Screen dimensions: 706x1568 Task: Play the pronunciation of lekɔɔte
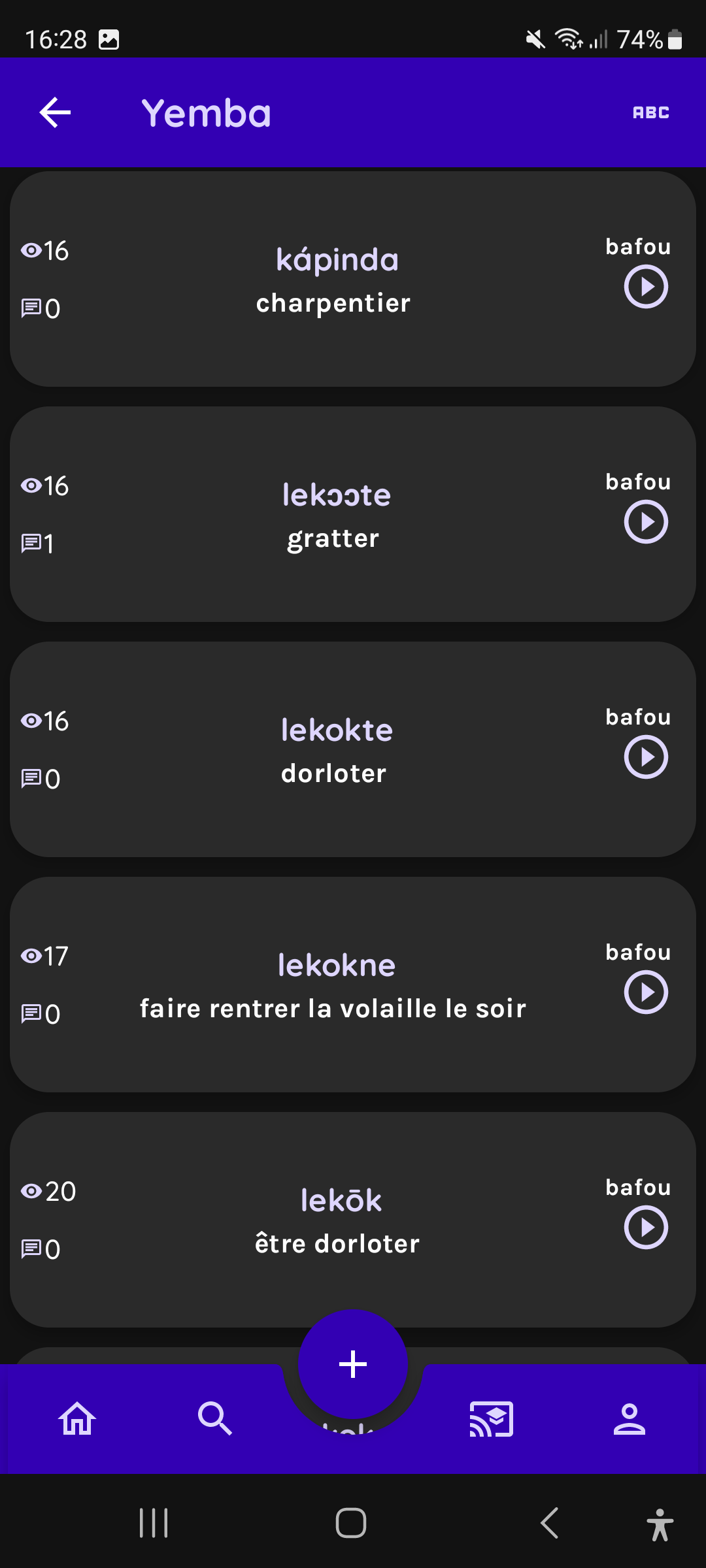pyautogui.click(x=646, y=521)
